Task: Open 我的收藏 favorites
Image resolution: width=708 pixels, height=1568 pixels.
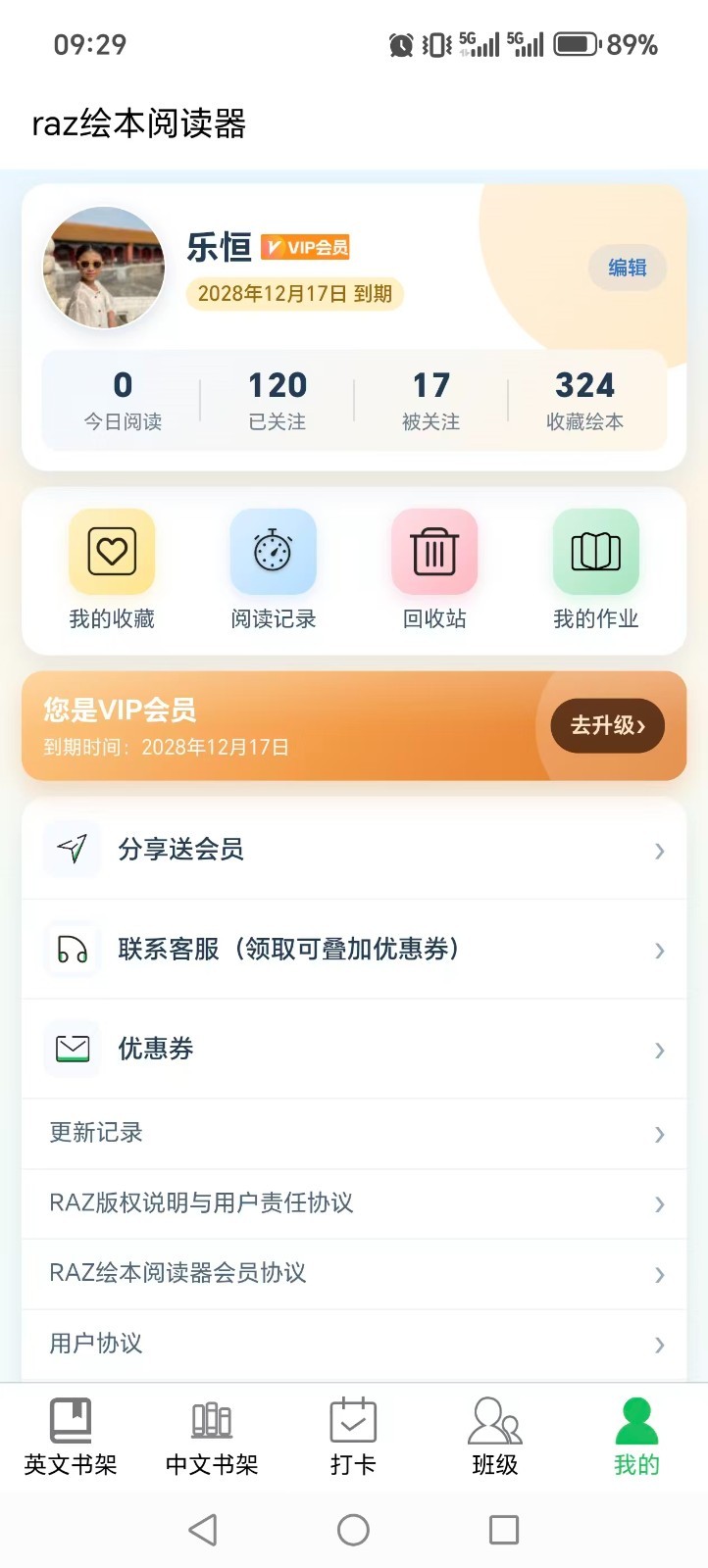Action: 112,570
